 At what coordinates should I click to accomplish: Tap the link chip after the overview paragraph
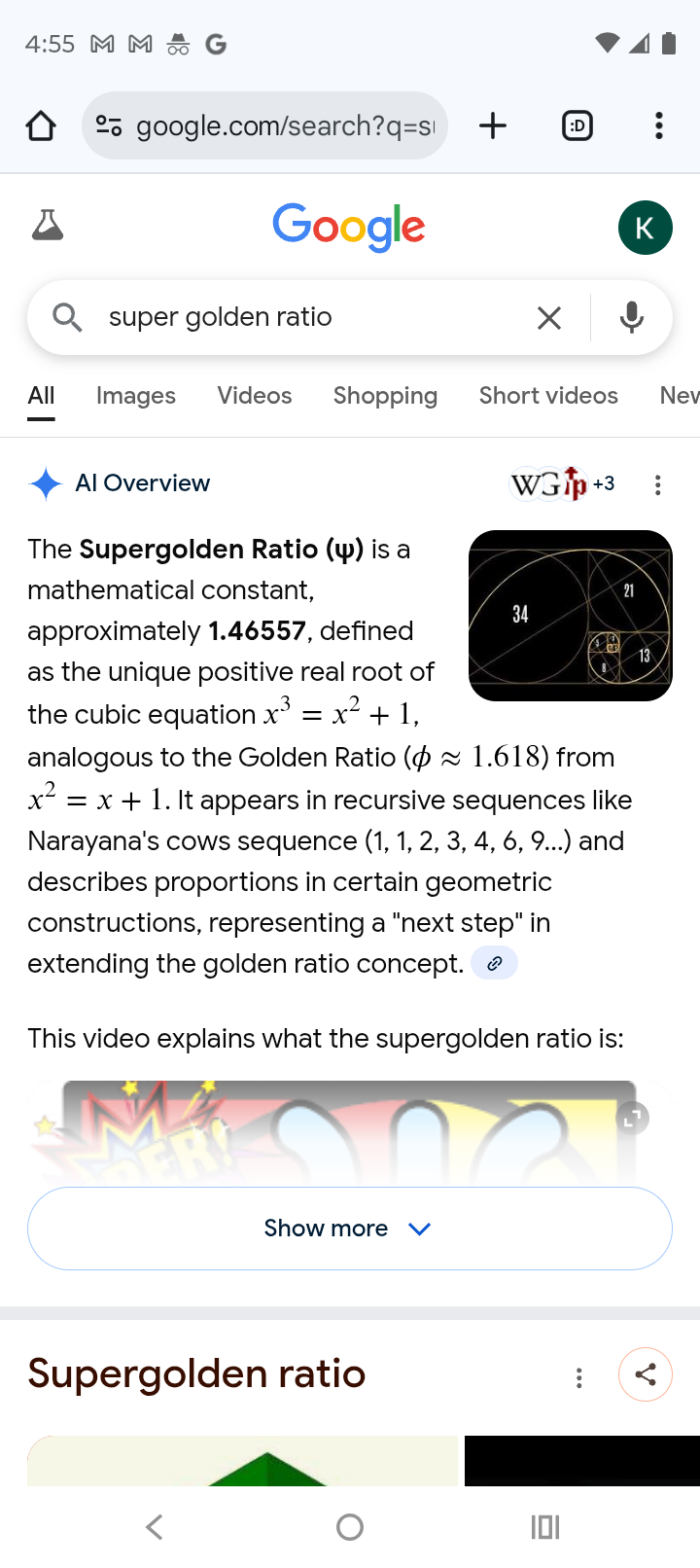tap(494, 964)
